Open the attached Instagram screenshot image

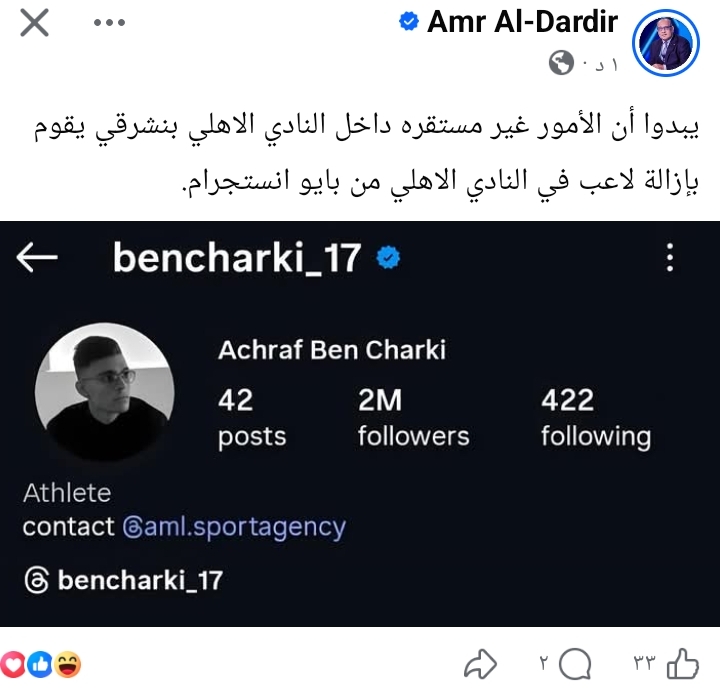(x=360, y=424)
